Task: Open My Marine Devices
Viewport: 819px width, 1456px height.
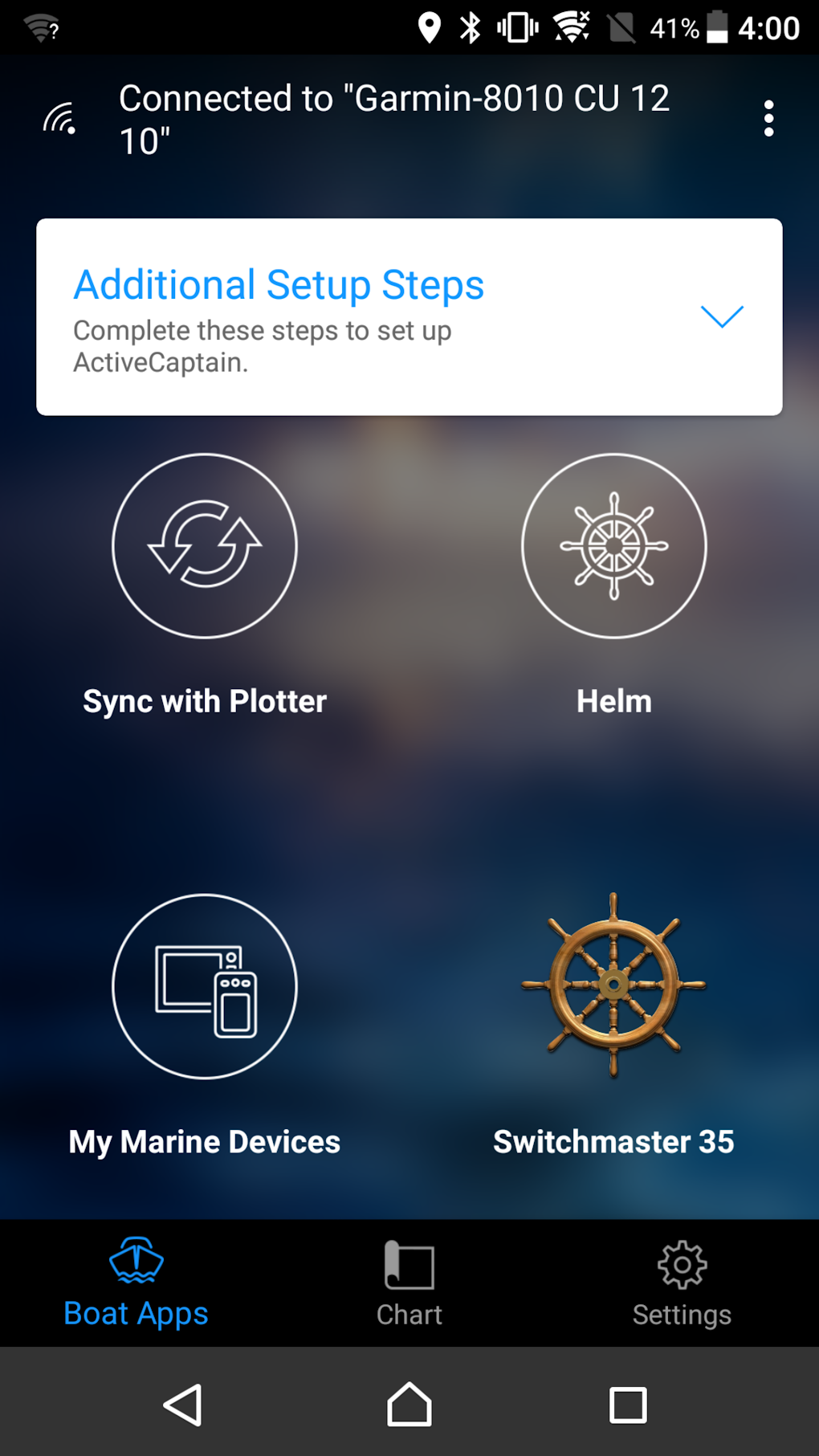Action: pyautogui.click(x=205, y=986)
